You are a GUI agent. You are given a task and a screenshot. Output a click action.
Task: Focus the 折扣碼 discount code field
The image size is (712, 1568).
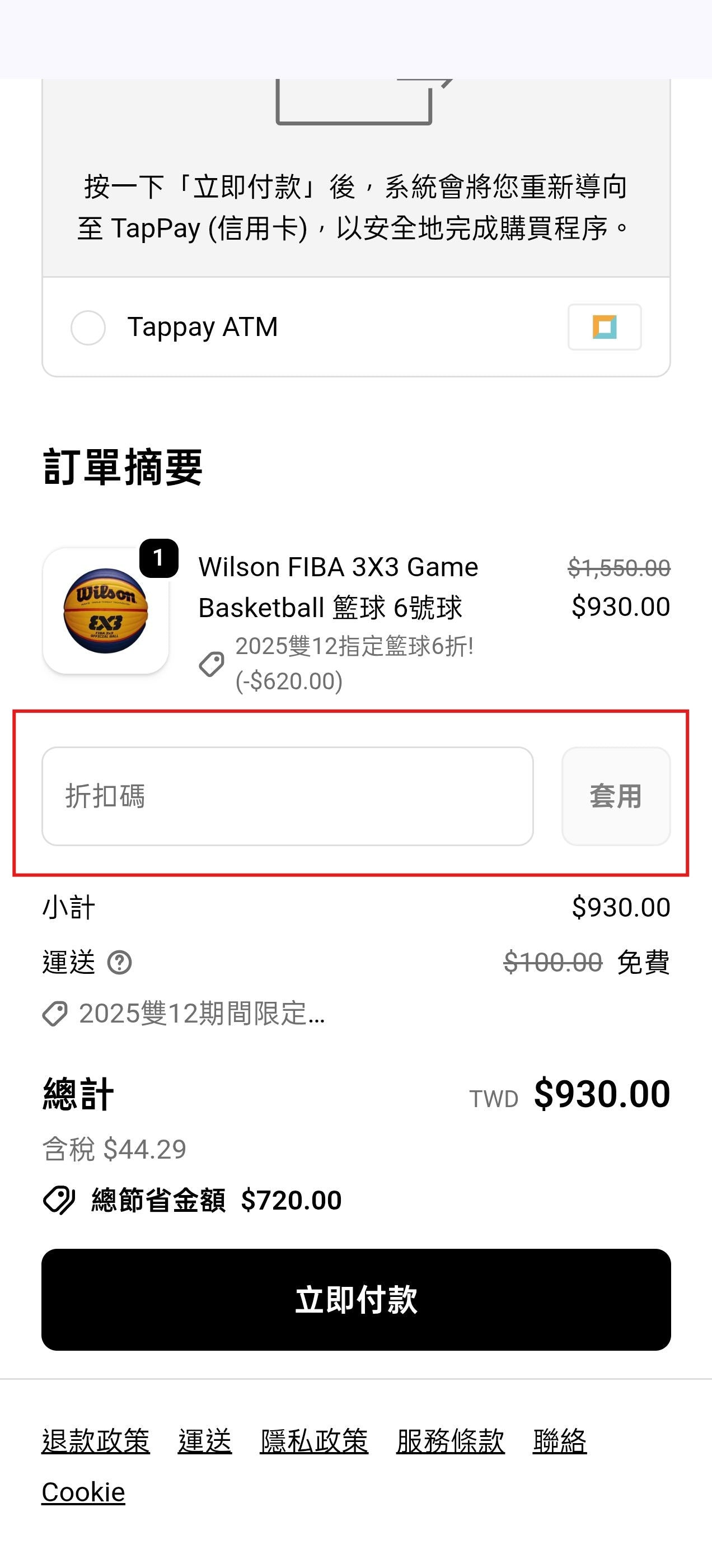tap(287, 796)
